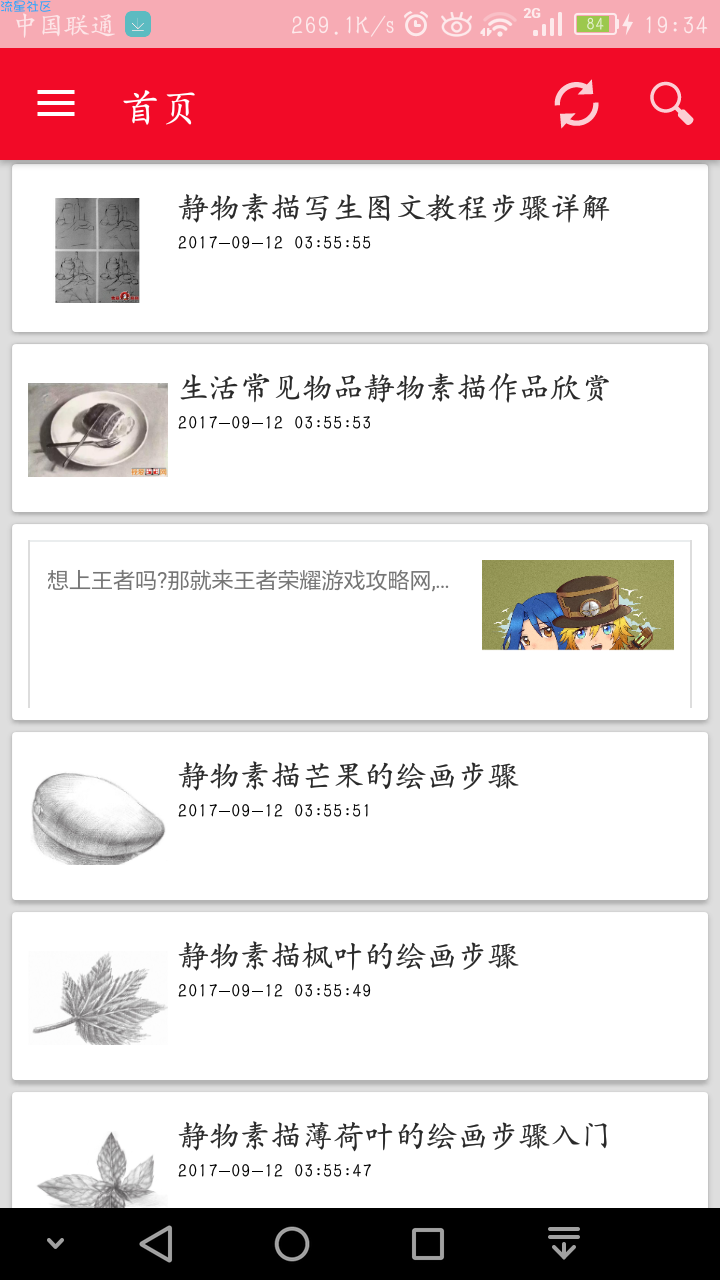Open 静物素描薄荷叶的绘画步骤入门 article

[x=360, y=1150]
